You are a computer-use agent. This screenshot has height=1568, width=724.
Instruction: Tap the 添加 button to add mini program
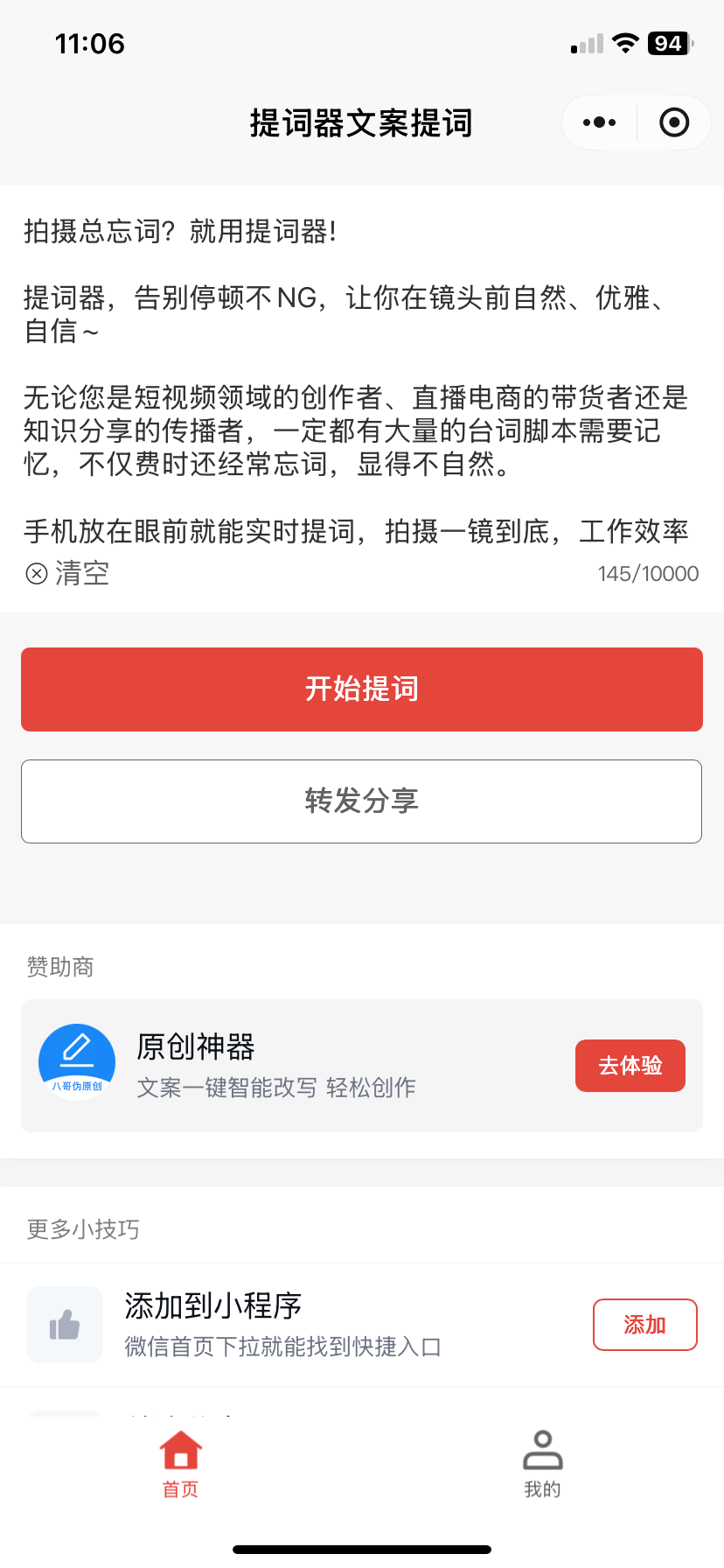coord(644,1325)
